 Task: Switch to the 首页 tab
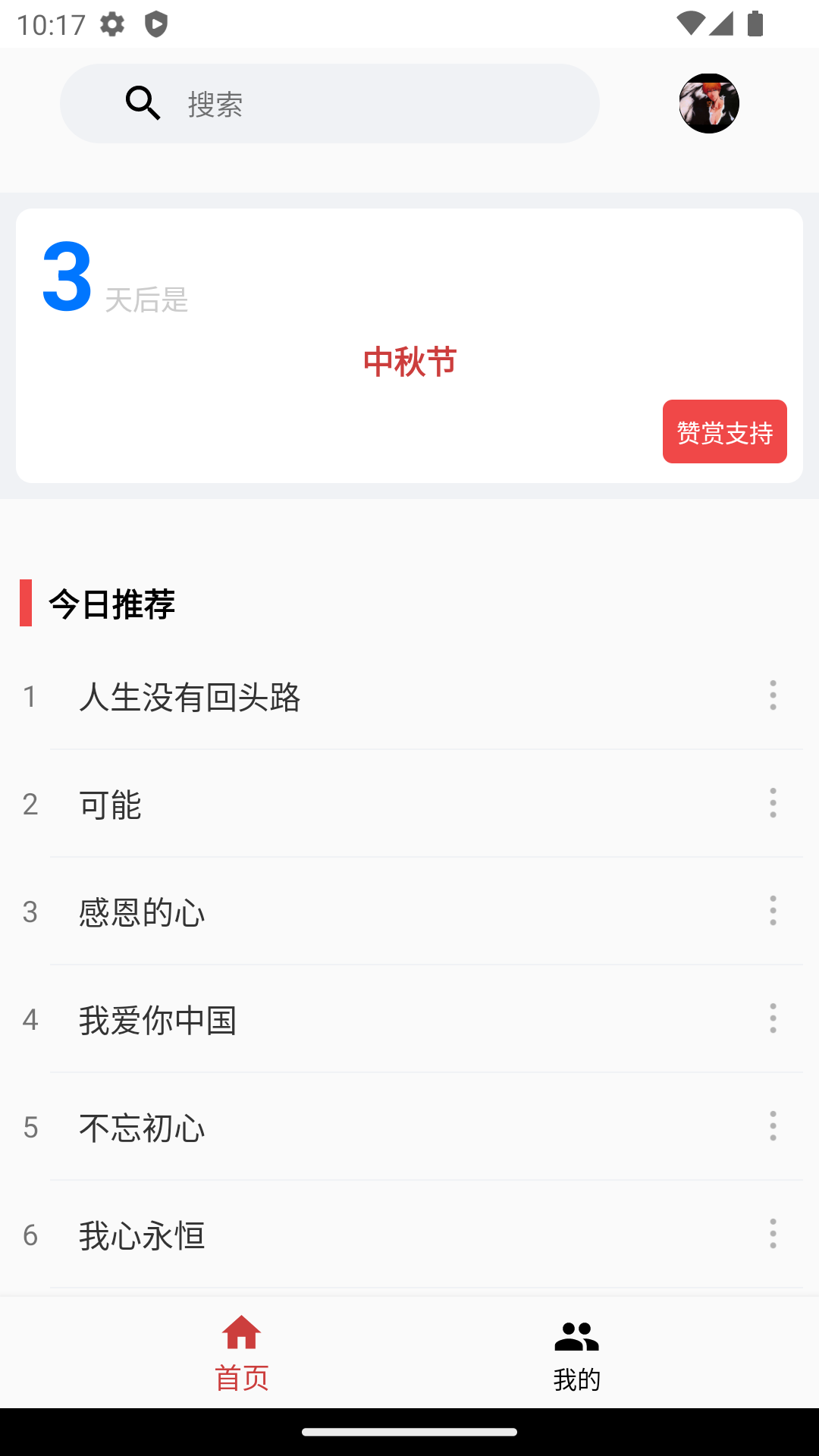242,1353
